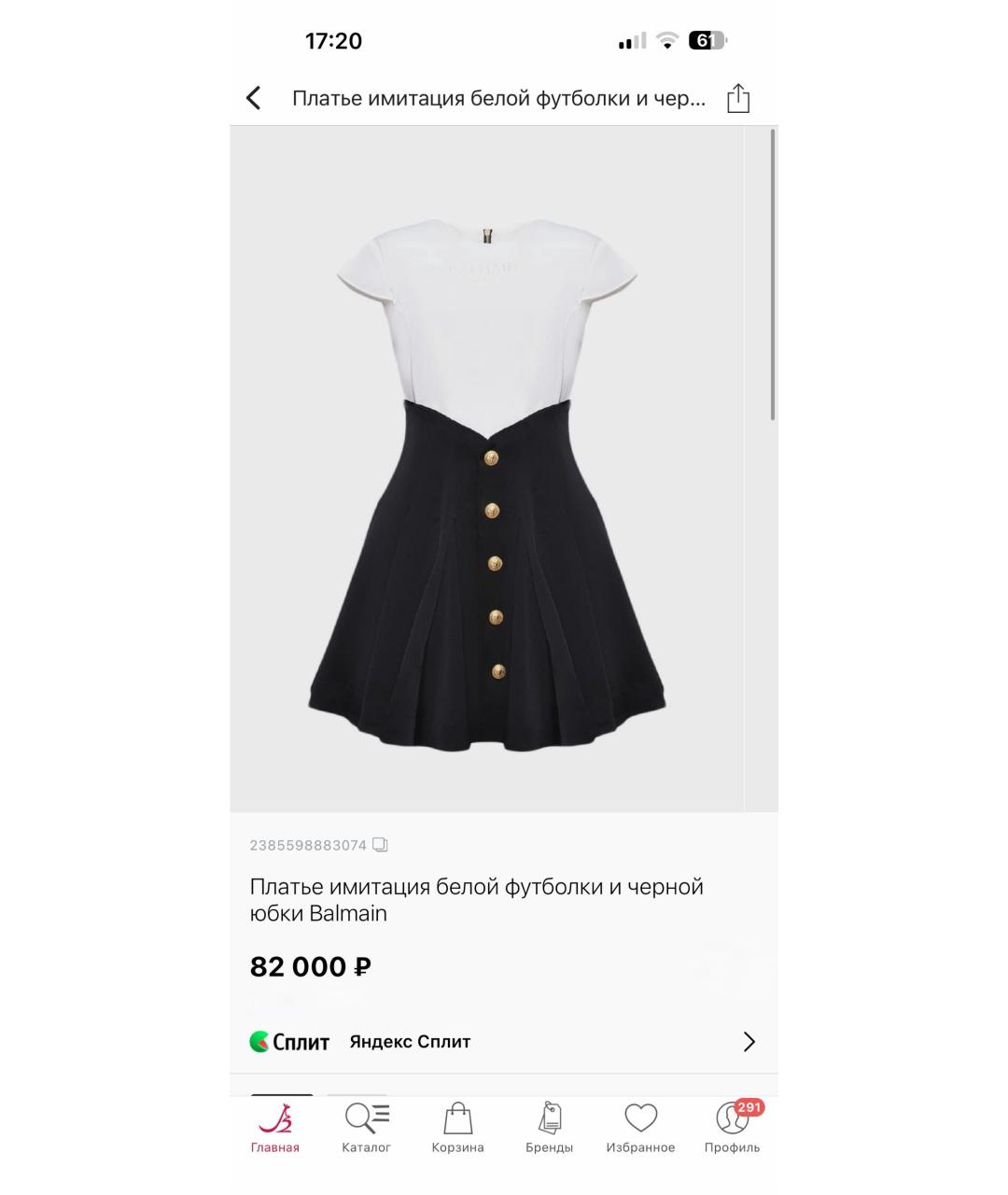Expand the Яндекс Сплит row via its chevron

(749, 1041)
